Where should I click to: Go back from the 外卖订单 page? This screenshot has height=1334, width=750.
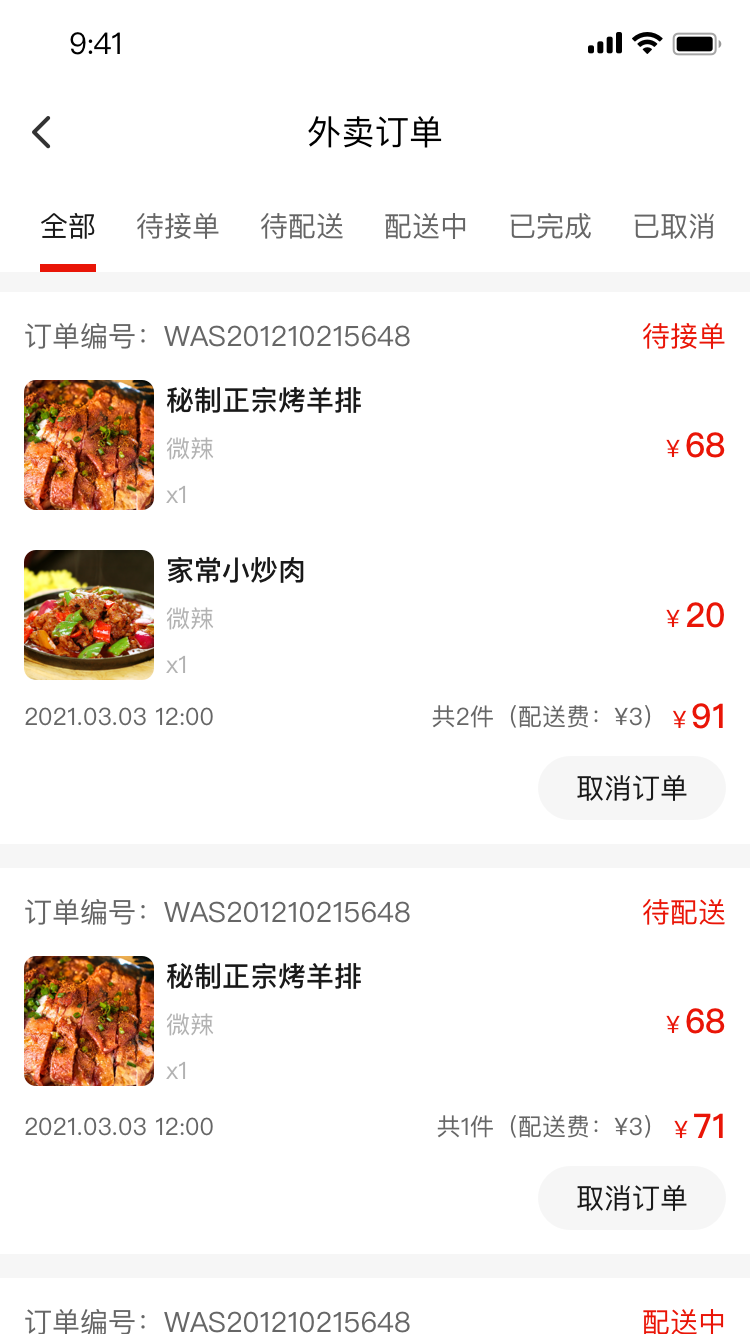coord(41,132)
